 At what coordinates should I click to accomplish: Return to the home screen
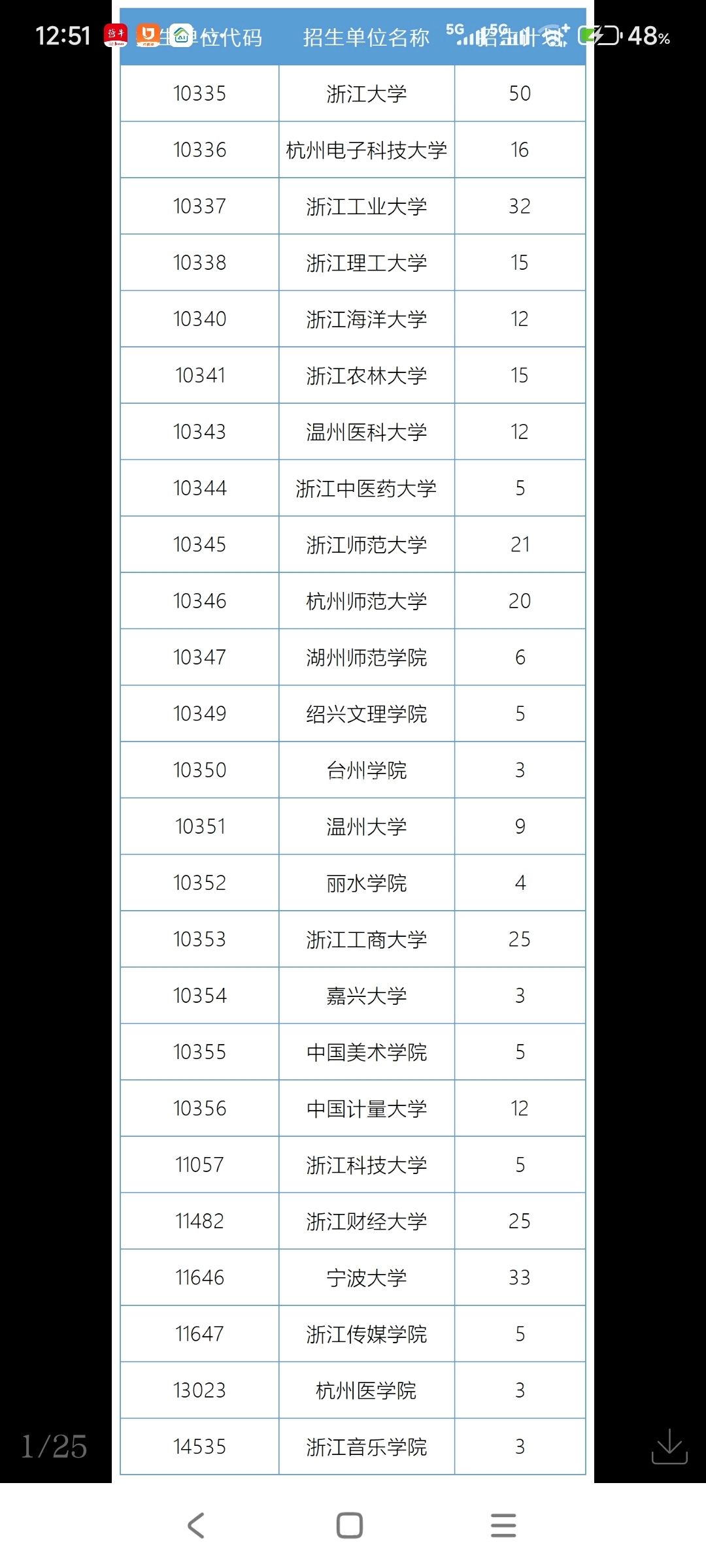[x=350, y=1526]
